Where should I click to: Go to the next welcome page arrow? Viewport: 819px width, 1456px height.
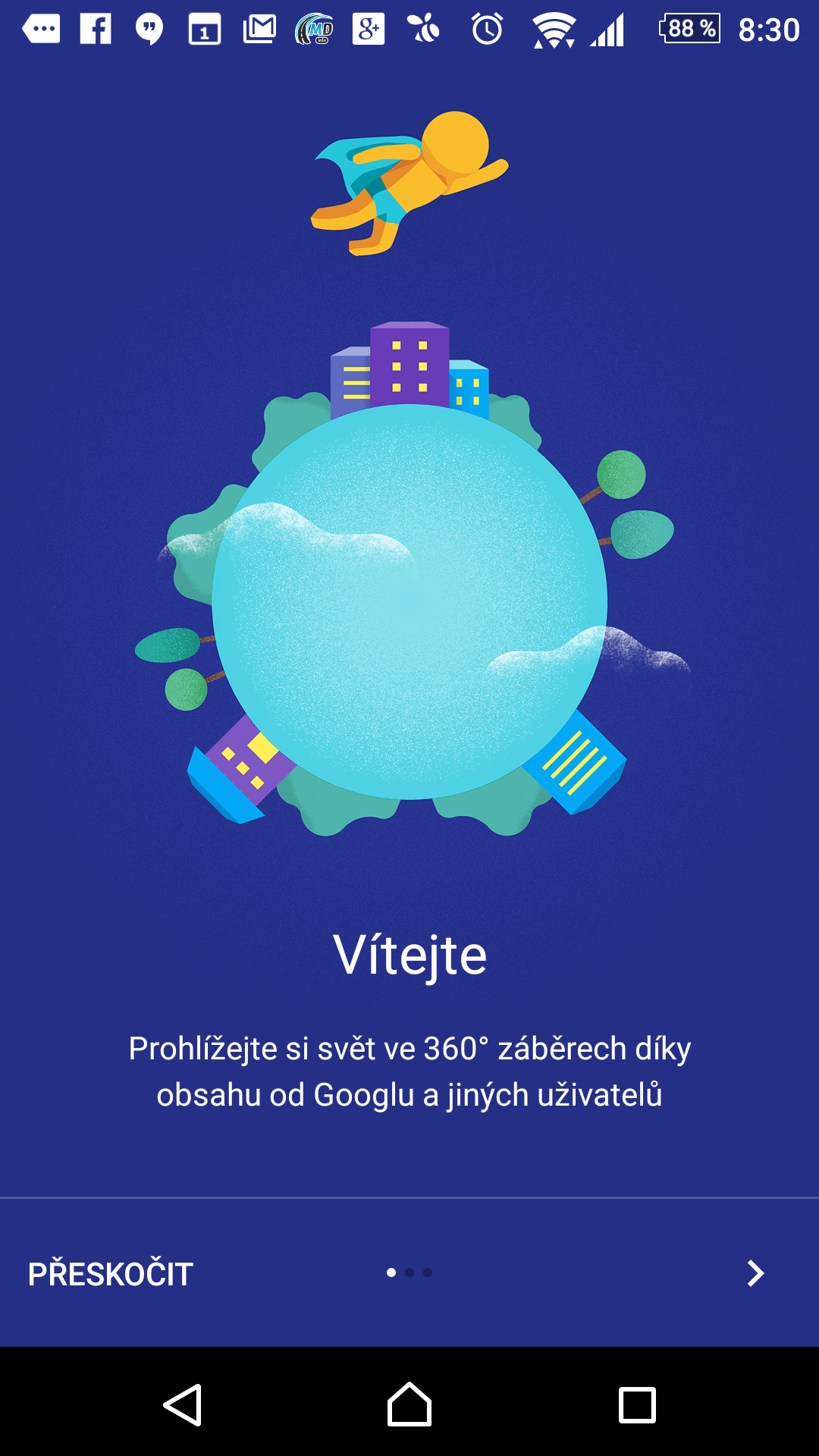point(755,1273)
